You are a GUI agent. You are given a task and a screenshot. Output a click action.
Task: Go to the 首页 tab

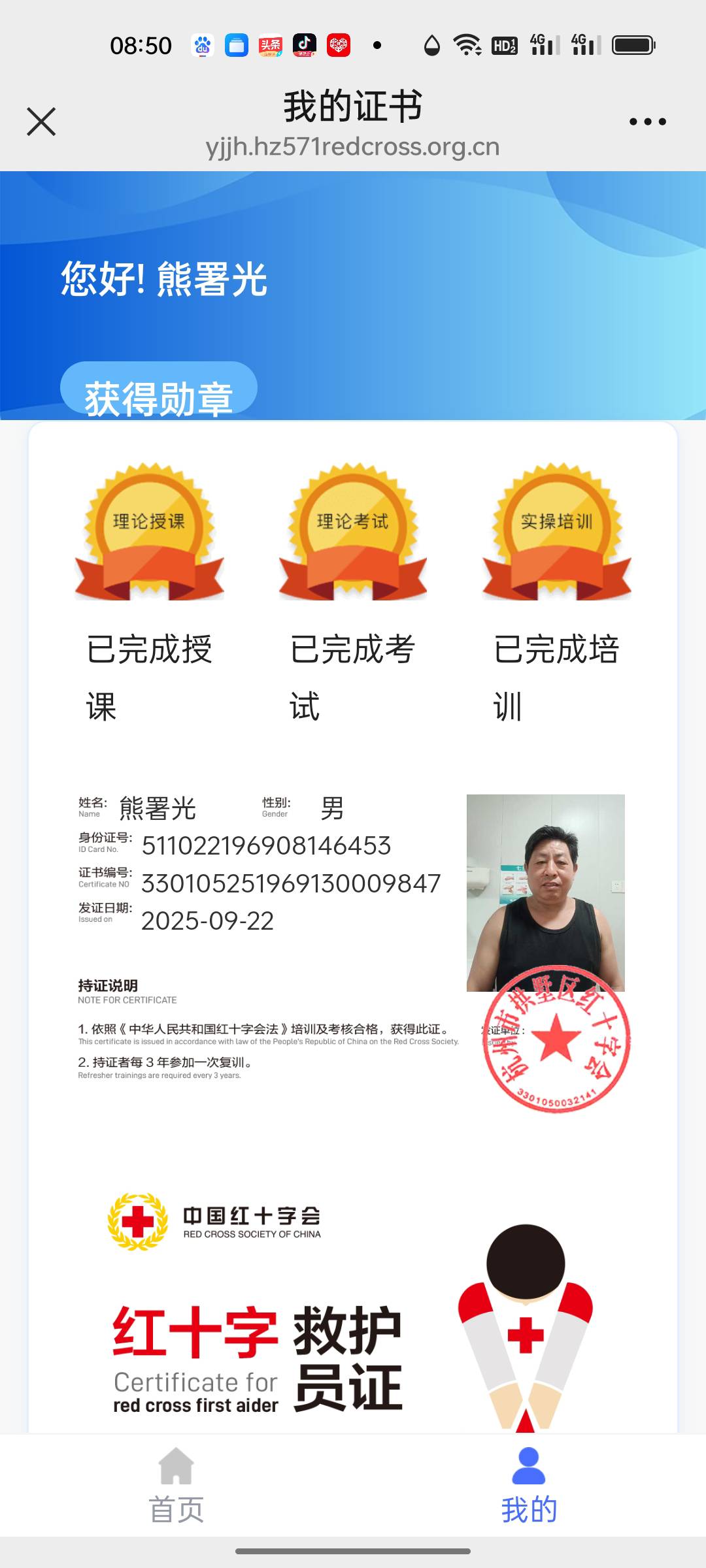tap(176, 1486)
